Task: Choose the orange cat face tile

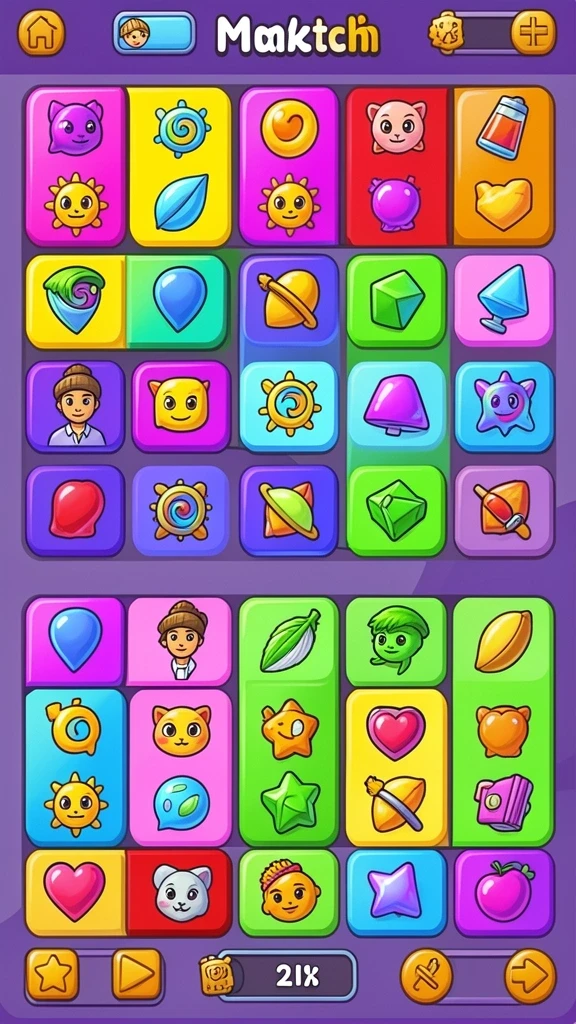Action: pyautogui.click(x=181, y=729)
